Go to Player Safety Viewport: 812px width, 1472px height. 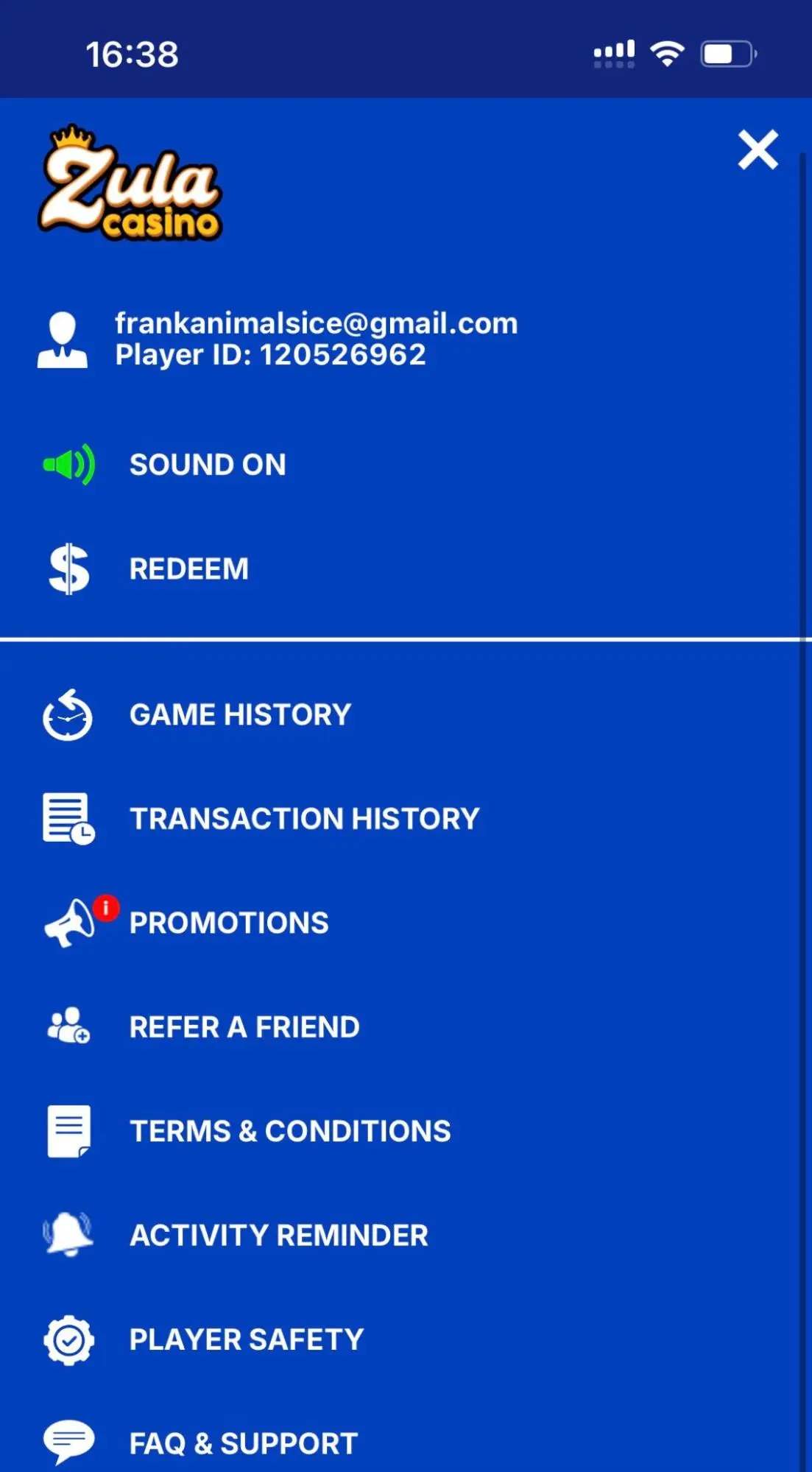[247, 1339]
